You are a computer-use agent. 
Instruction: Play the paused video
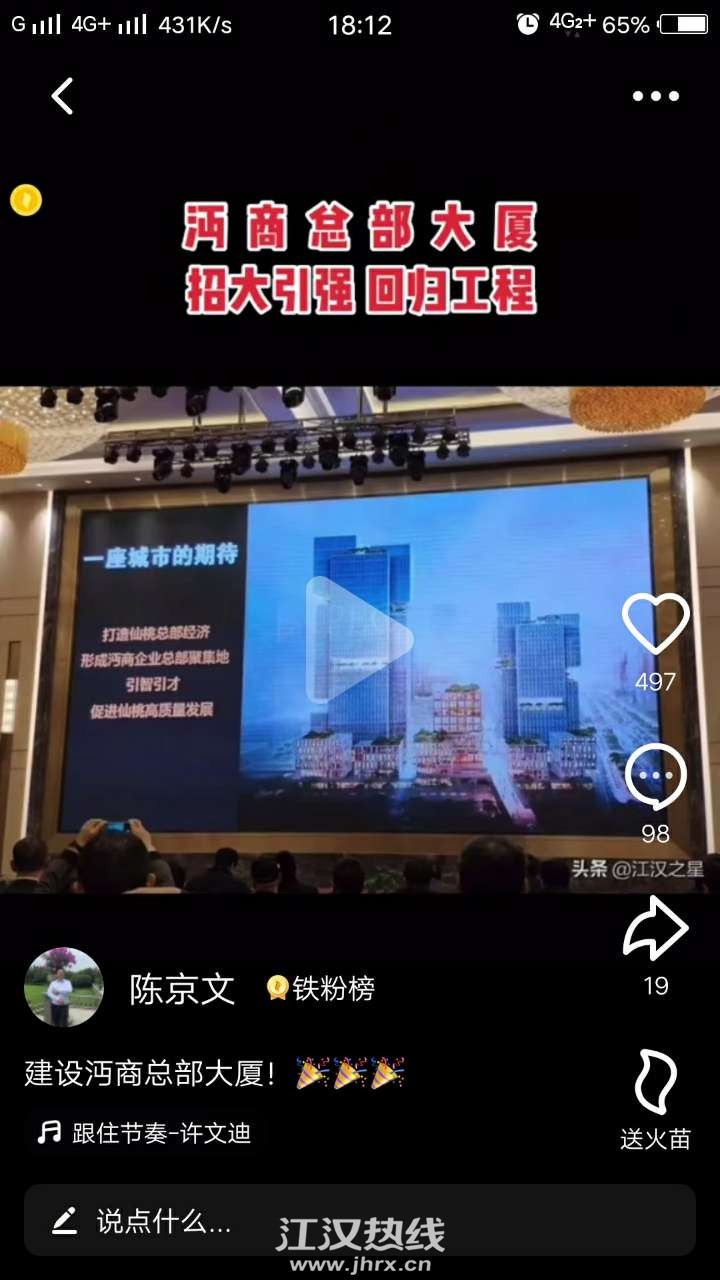[358, 638]
